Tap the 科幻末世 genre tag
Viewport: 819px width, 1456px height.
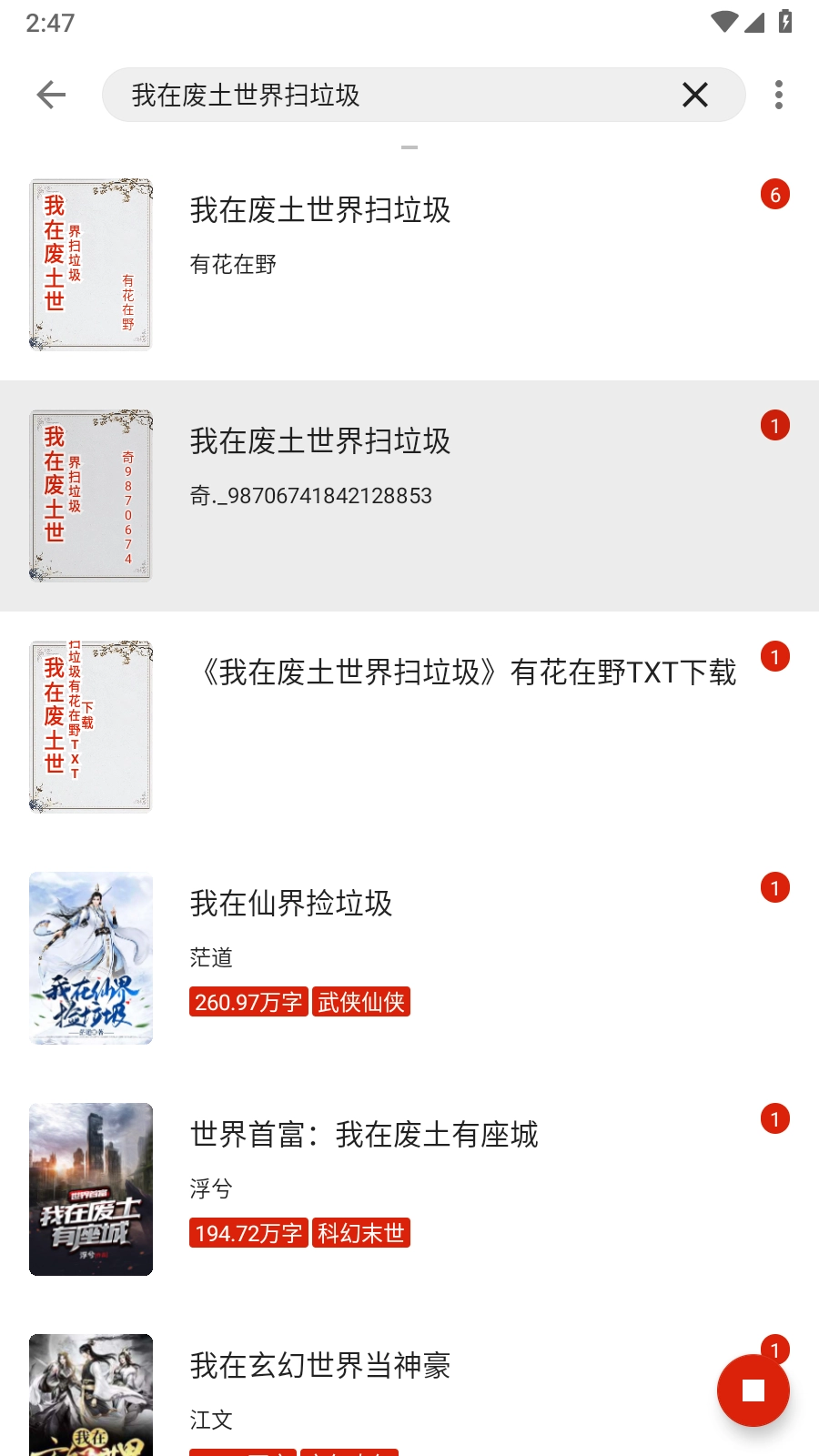(x=361, y=1233)
